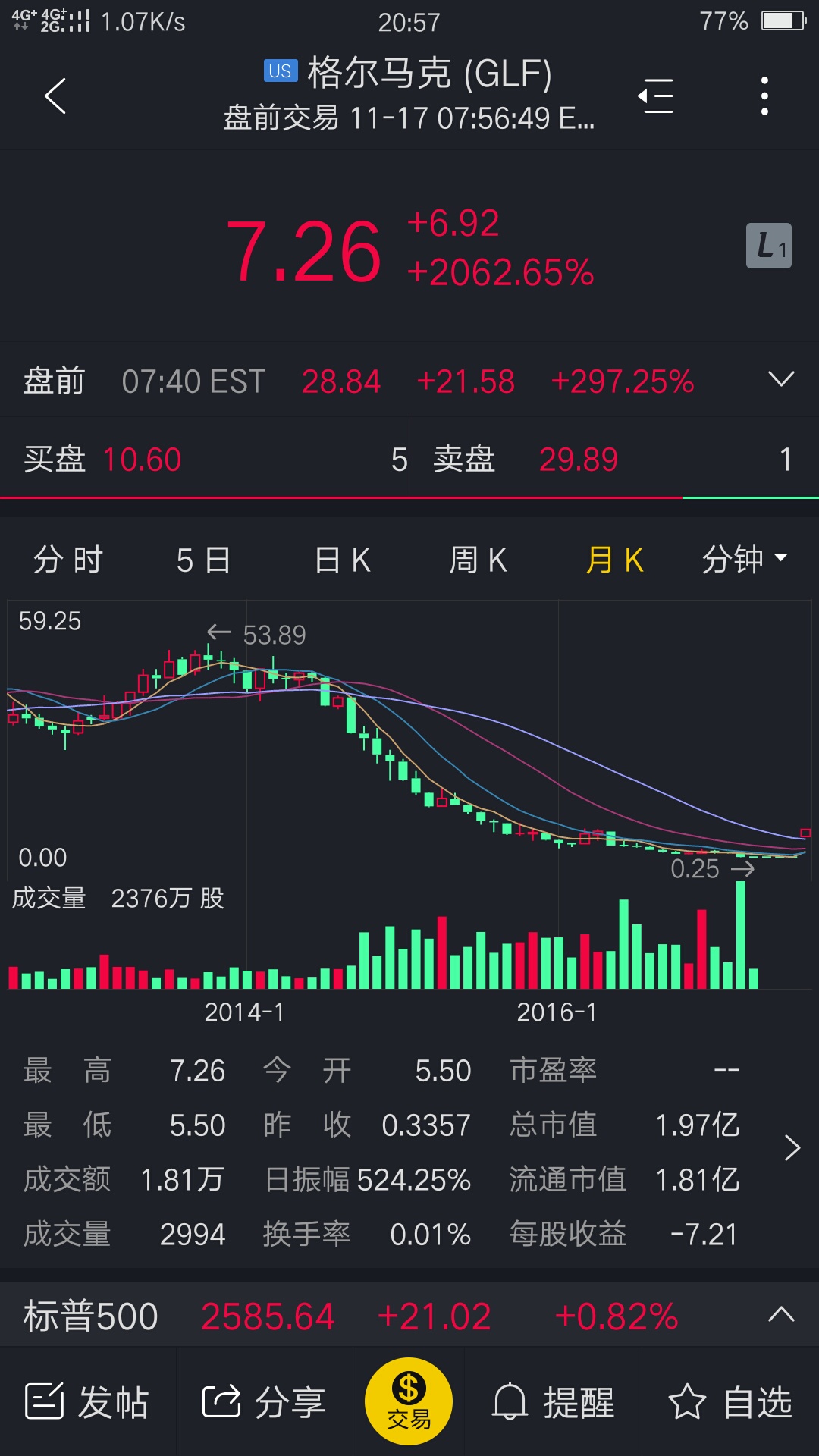819x1456 pixels.
Task: Switch to the 5日 chart tab
Action: pyautogui.click(x=203, y=560)
